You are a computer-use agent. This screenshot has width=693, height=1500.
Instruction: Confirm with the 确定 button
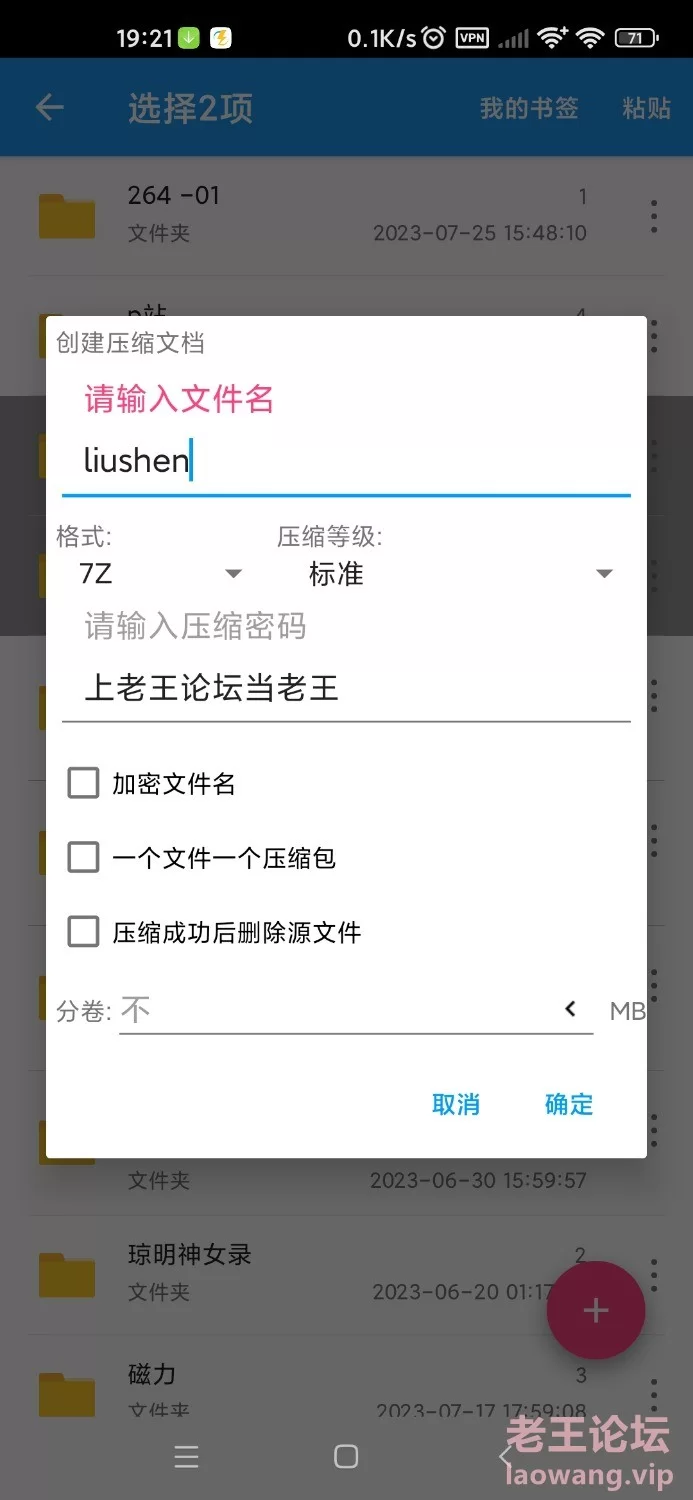click(x=569, y=1104)
